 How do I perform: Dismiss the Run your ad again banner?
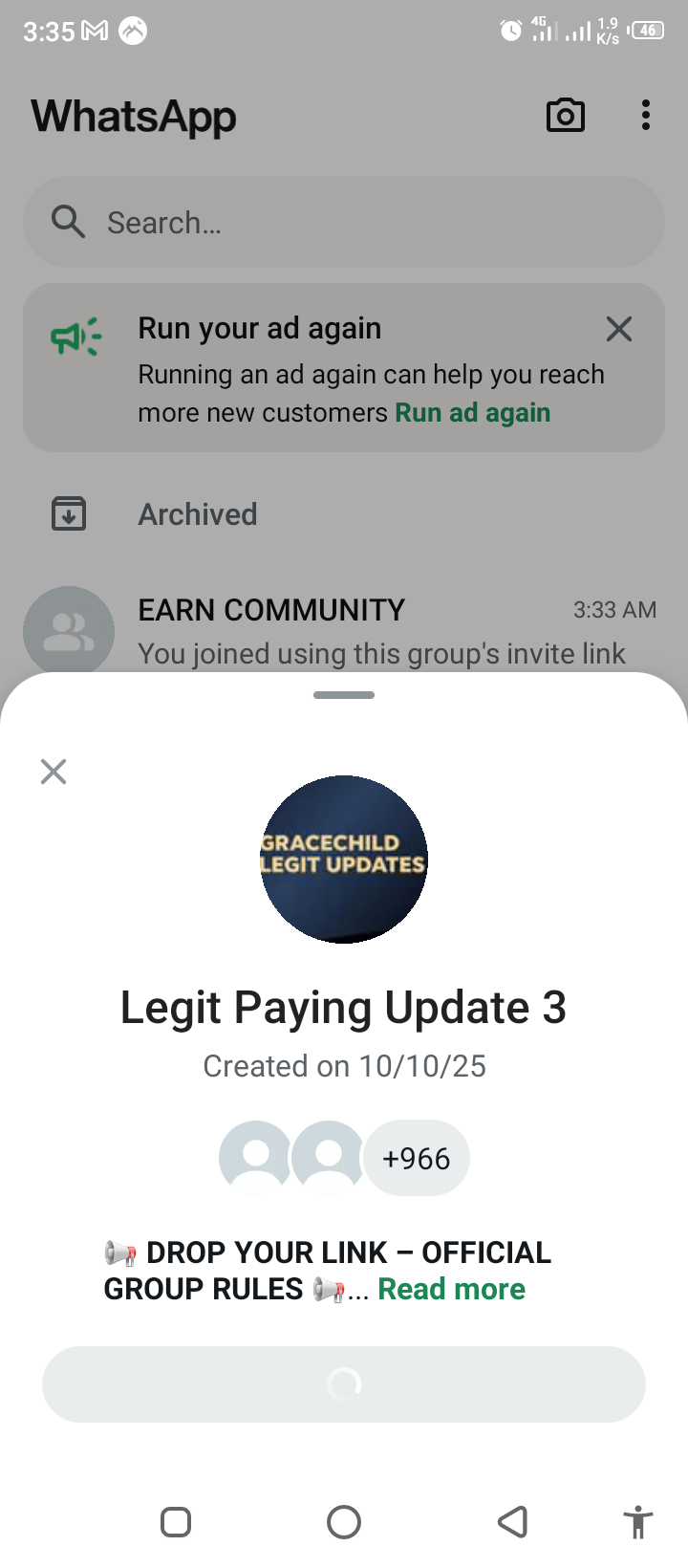(x=619, y=329)
